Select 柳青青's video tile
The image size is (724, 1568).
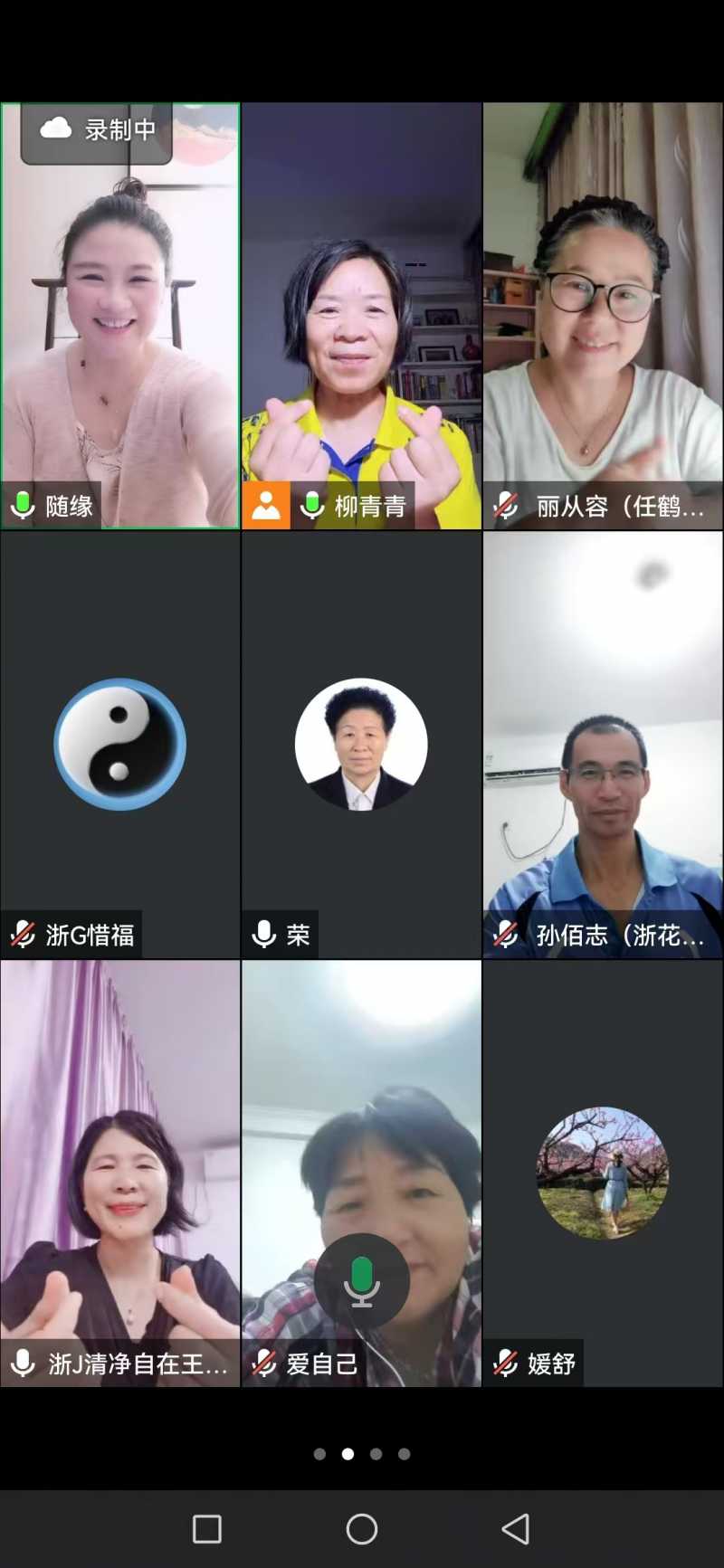[x=361, y=317]
